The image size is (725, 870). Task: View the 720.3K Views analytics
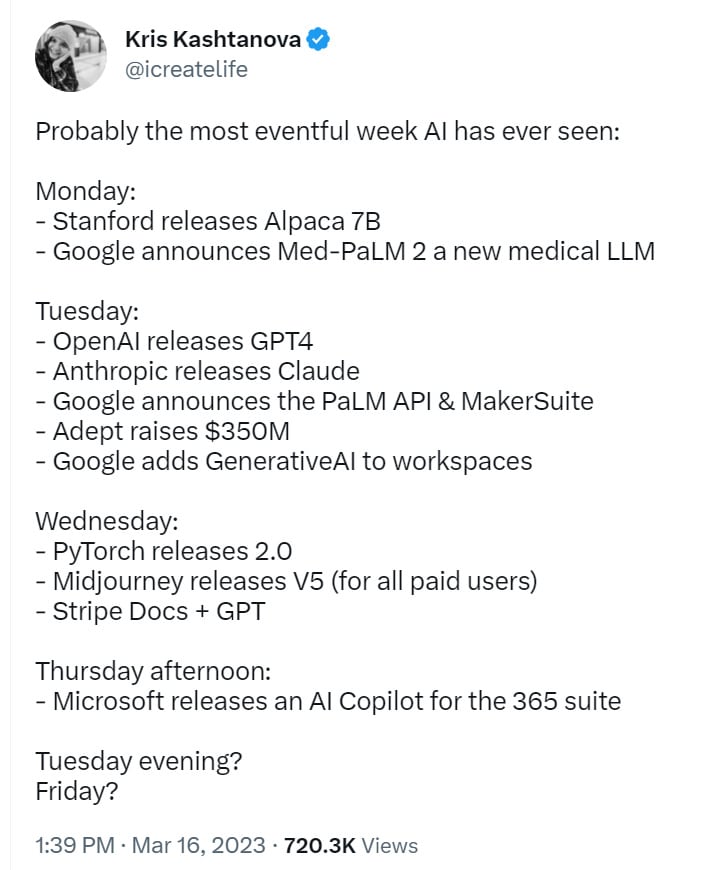(350, 845)
